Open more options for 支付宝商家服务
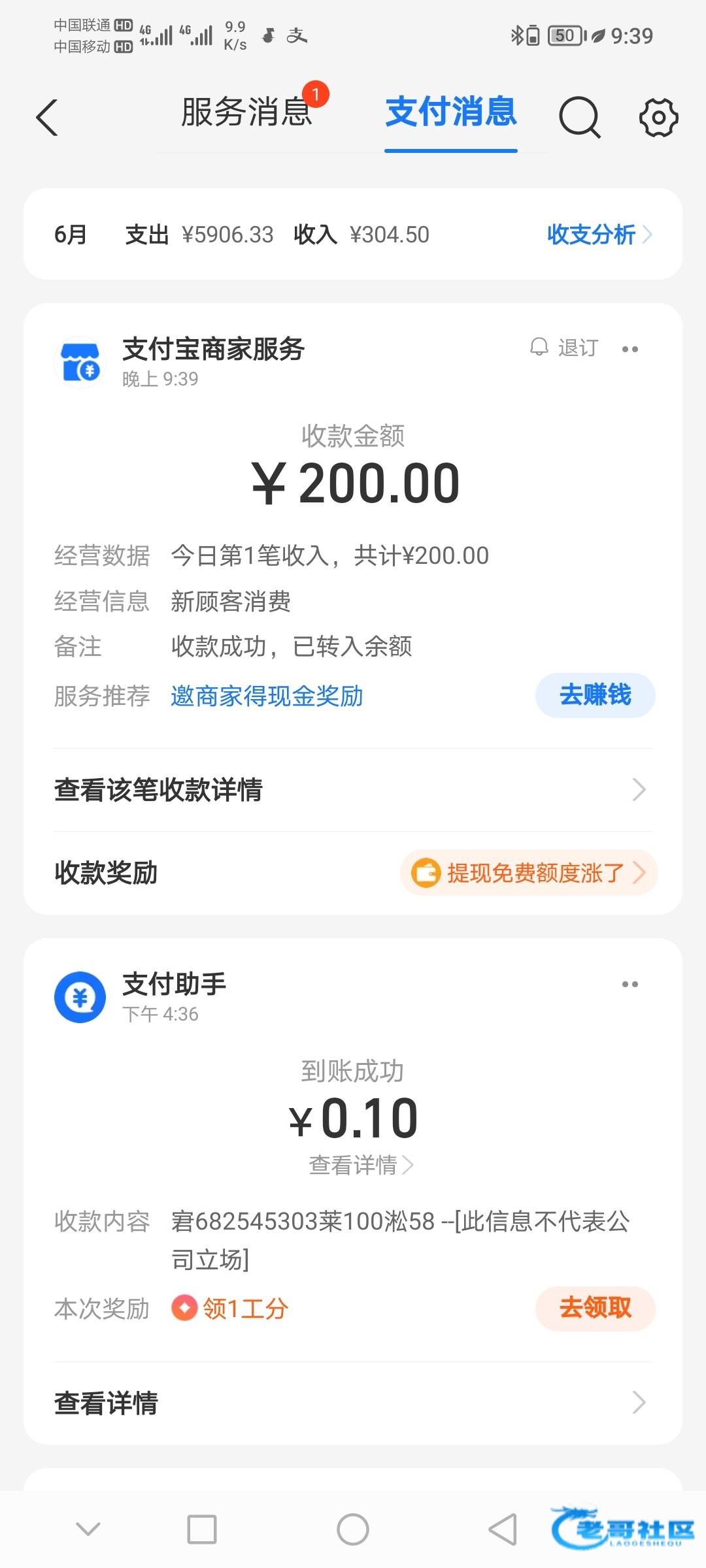706x1568 pixels. coord(630,350)
